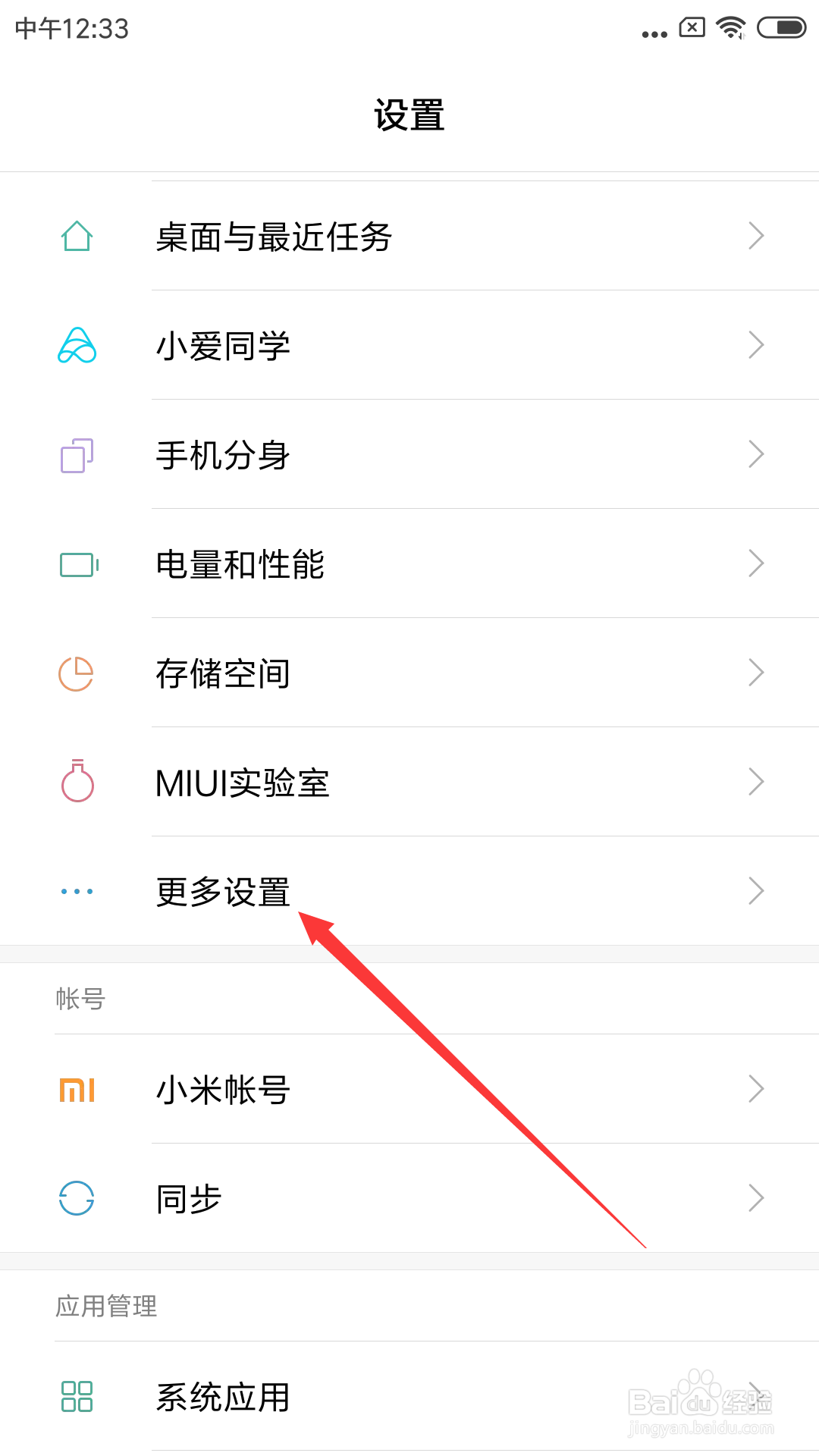Select the 电量和性能 battery icon

76,564
